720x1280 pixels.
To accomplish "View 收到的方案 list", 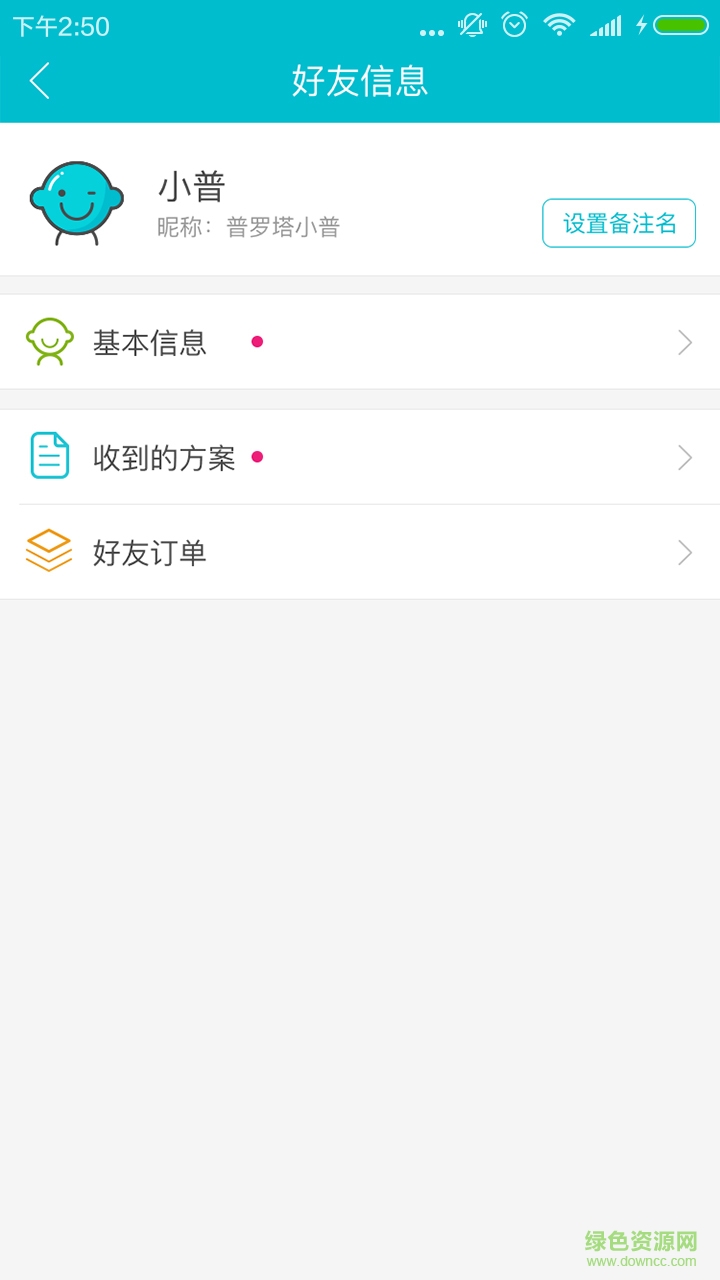I will coord(360,457).
